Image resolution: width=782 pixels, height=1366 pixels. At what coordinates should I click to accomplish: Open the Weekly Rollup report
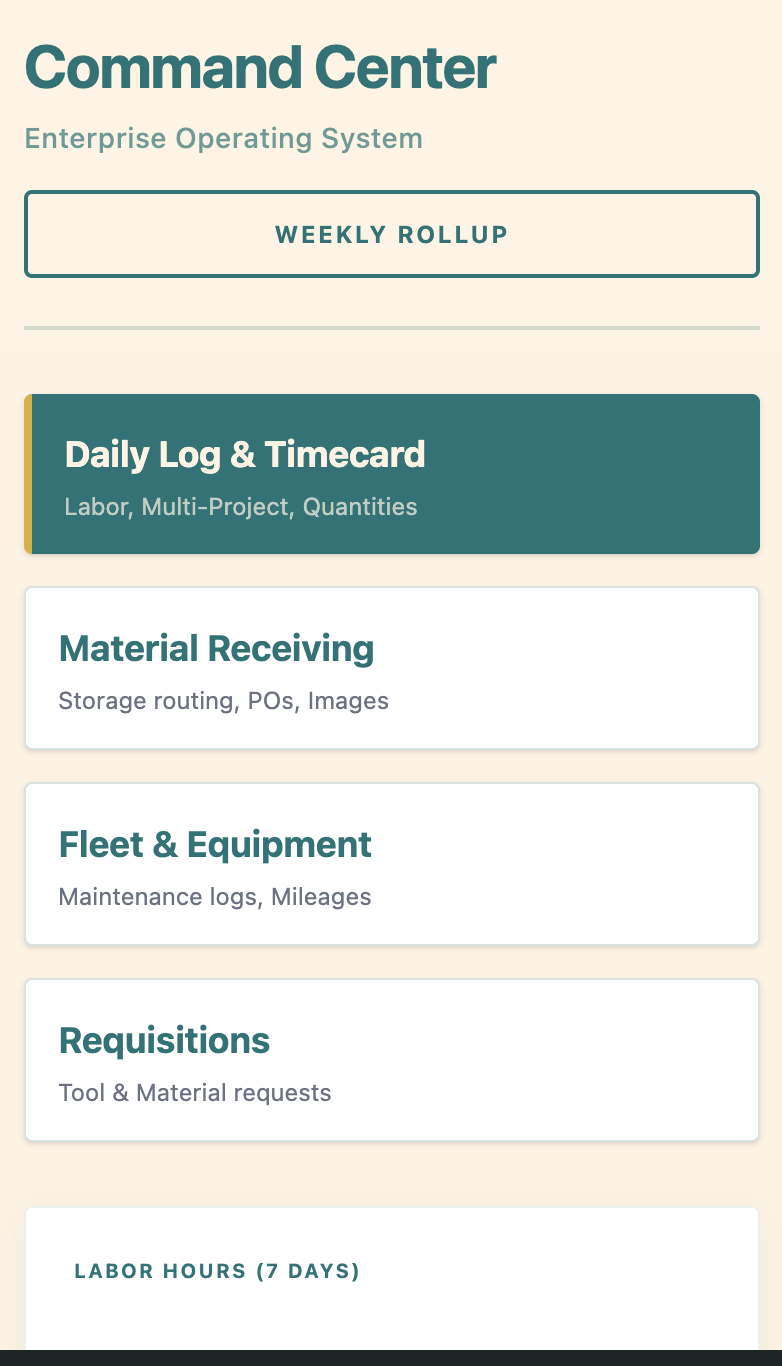click(x=391, y=234)
